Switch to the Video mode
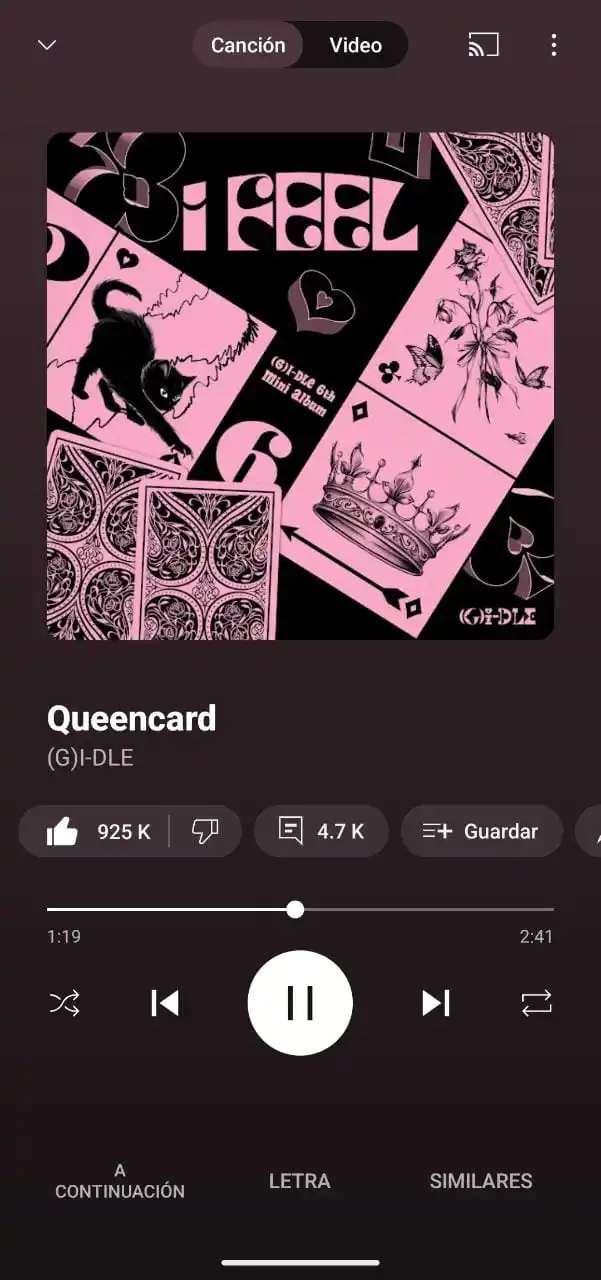 pyautogui.click(x=355, y=45)
